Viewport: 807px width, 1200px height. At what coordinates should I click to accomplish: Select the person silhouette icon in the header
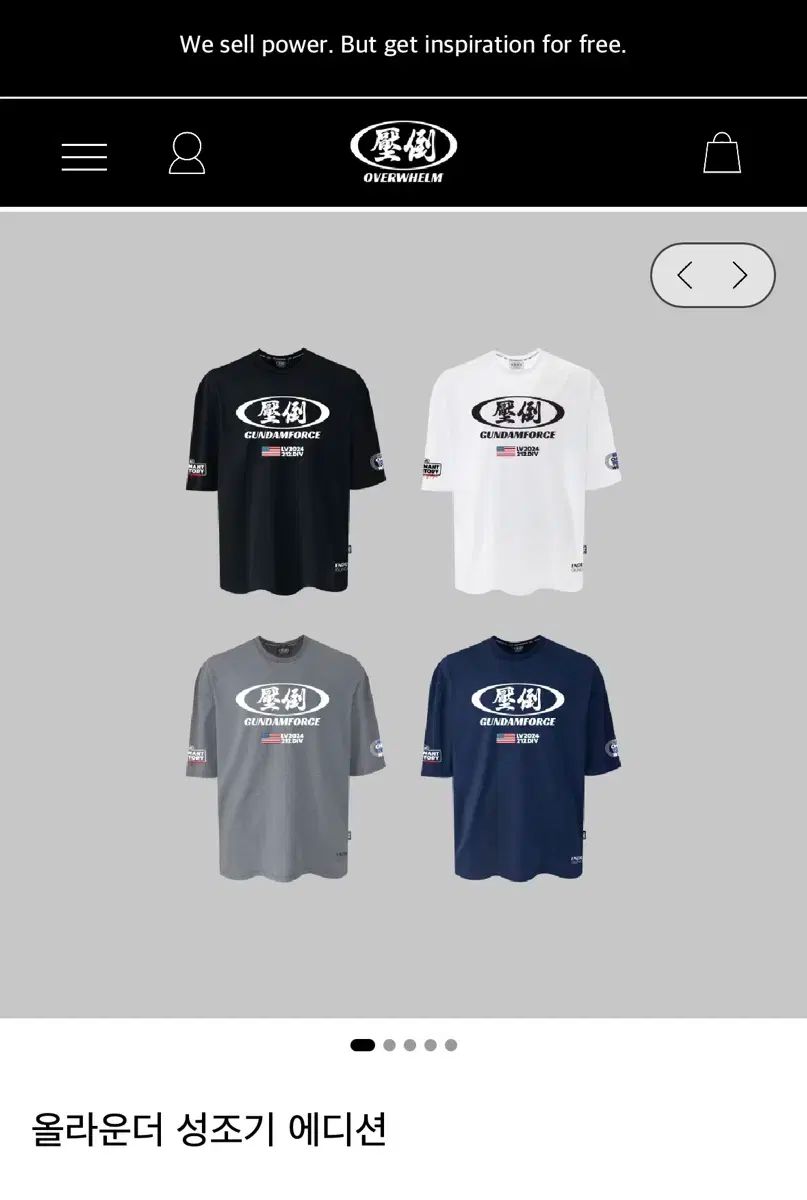pyautogui.click(x=186, y=152)
